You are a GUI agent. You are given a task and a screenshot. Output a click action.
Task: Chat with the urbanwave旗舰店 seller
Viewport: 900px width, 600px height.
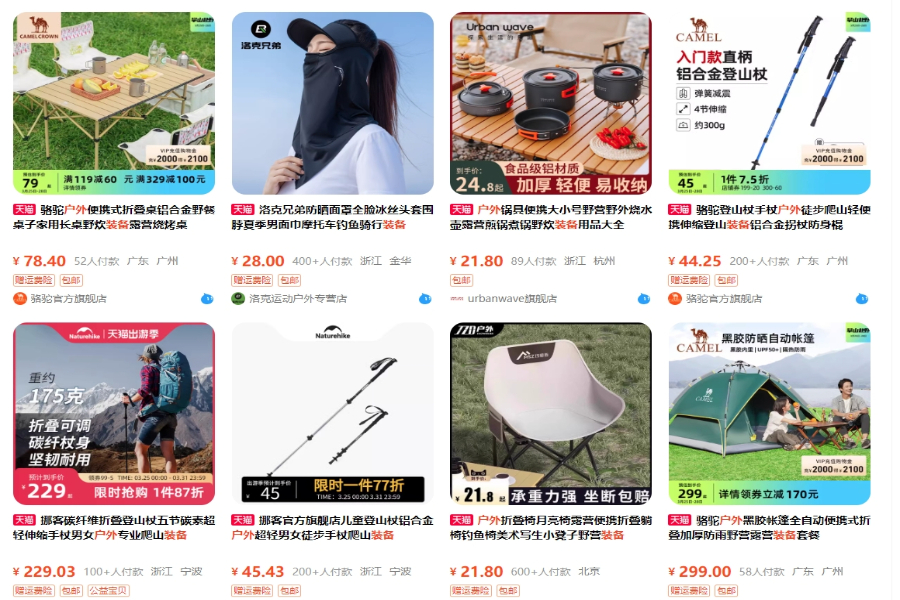pos(643,298)
